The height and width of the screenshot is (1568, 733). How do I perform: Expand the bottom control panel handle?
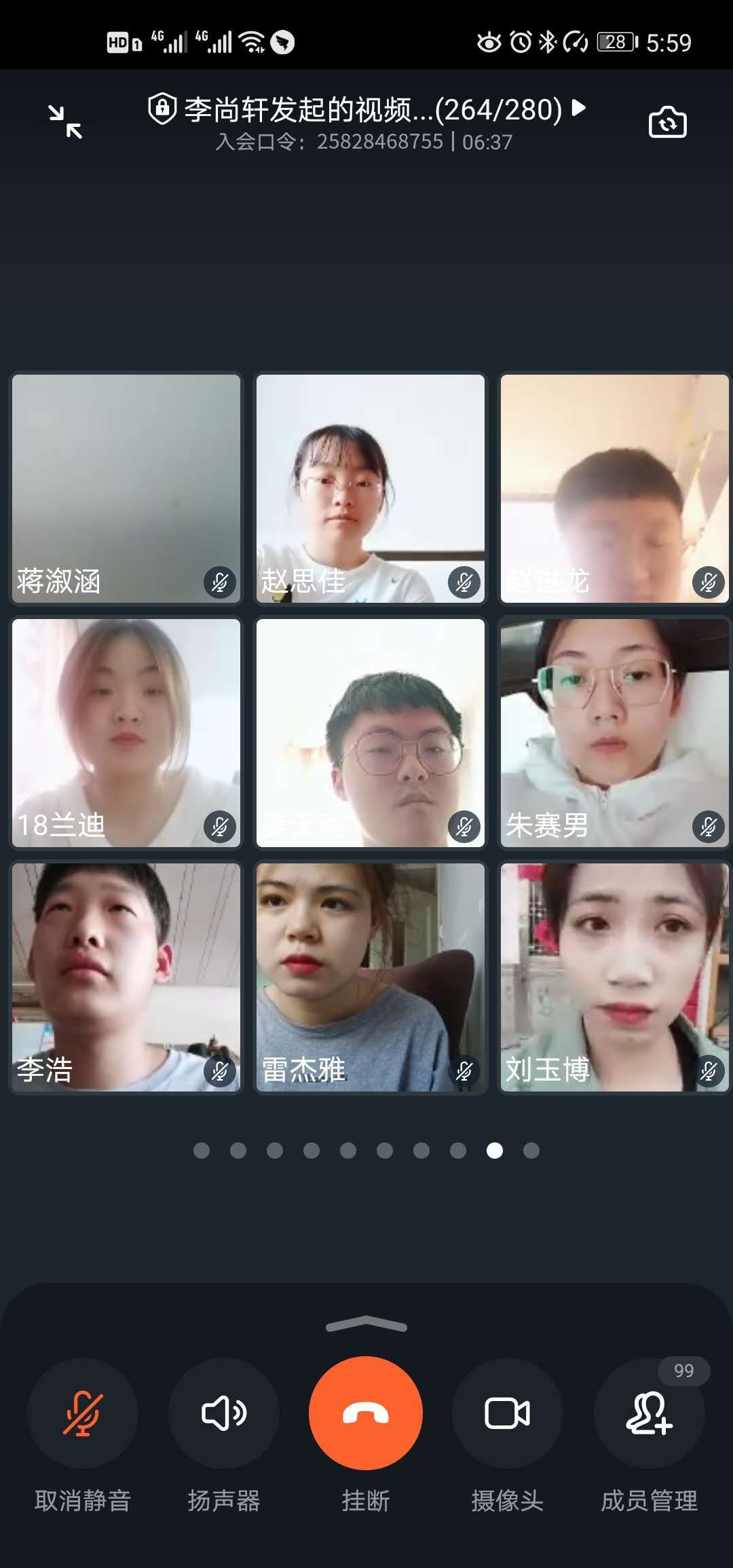tap(366, 1325)
